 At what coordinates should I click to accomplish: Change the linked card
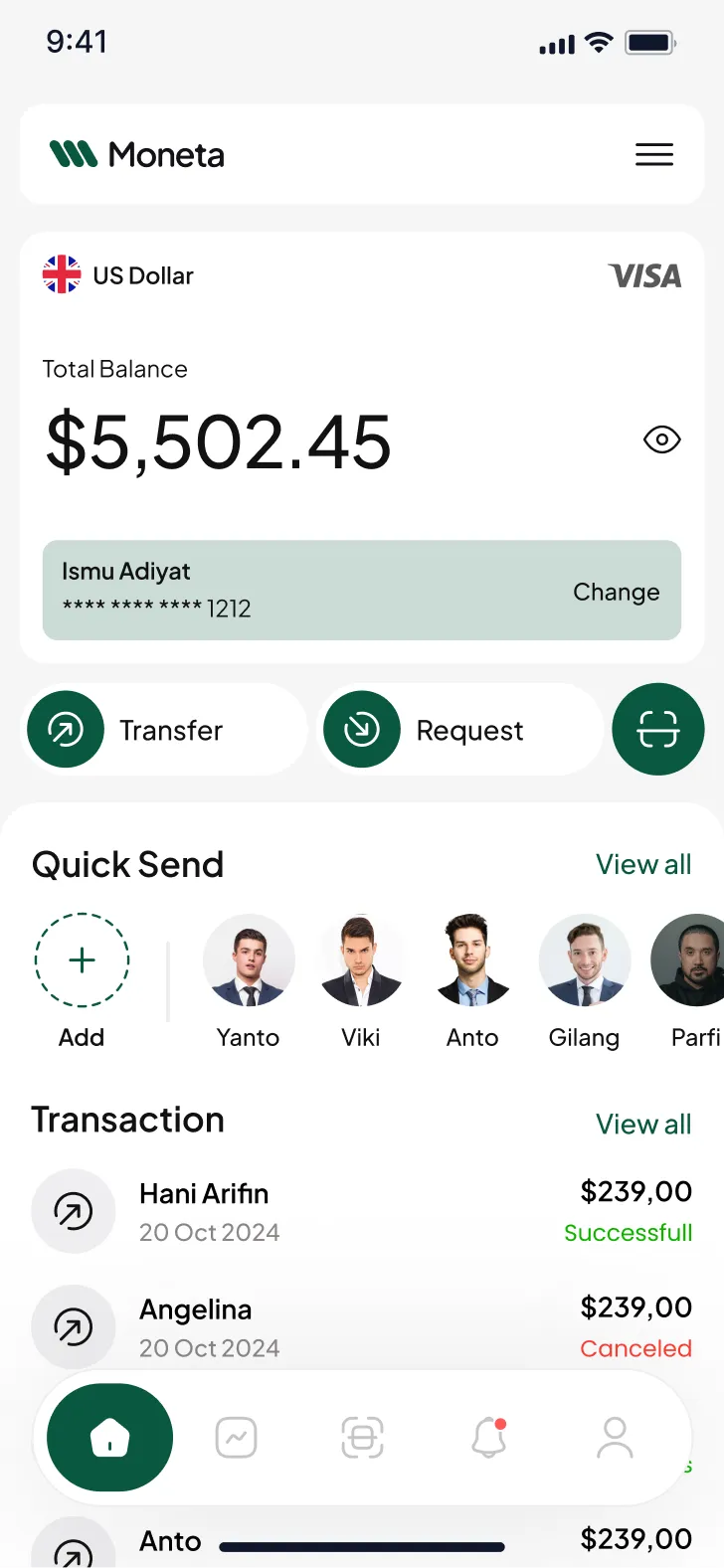[616, 592]
